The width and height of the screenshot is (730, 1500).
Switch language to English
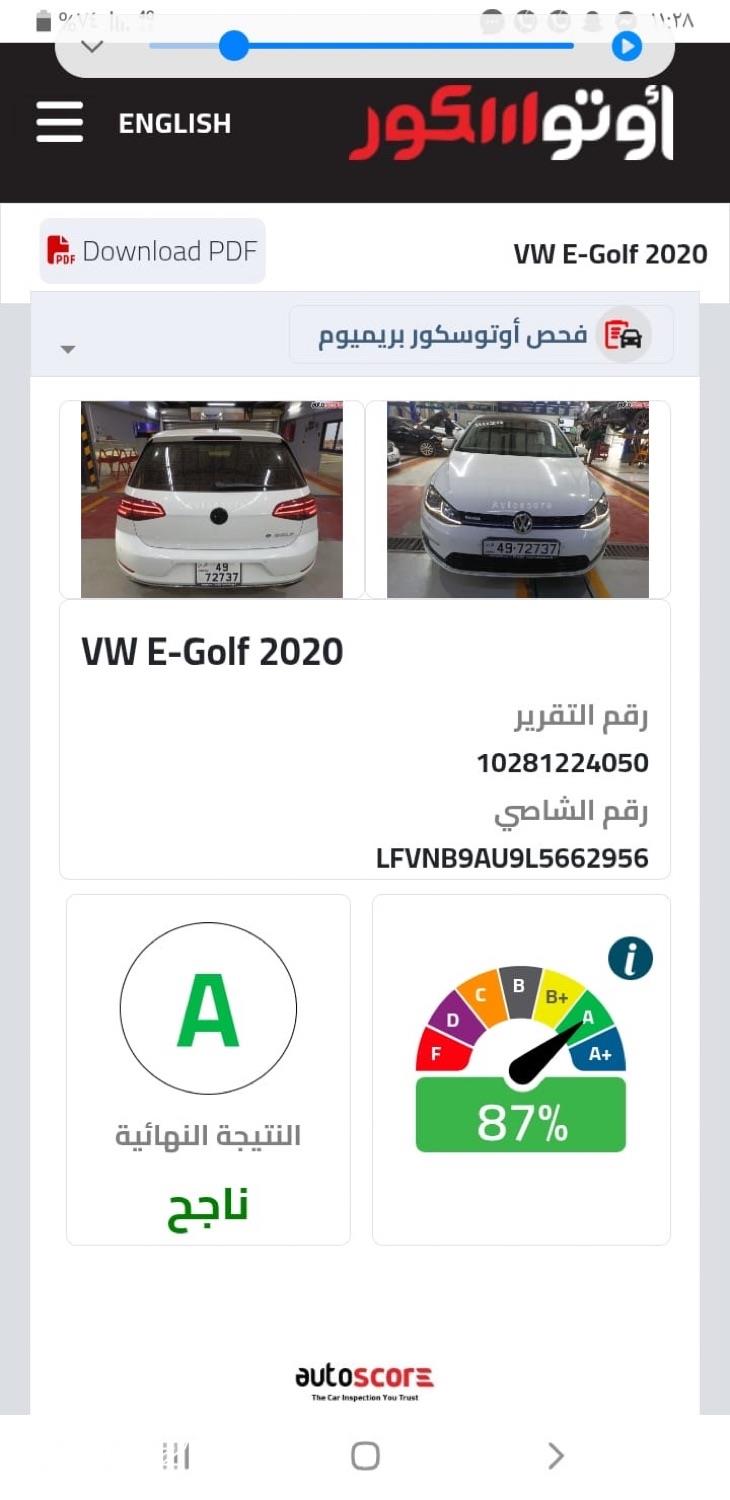[x=174, y=123]
